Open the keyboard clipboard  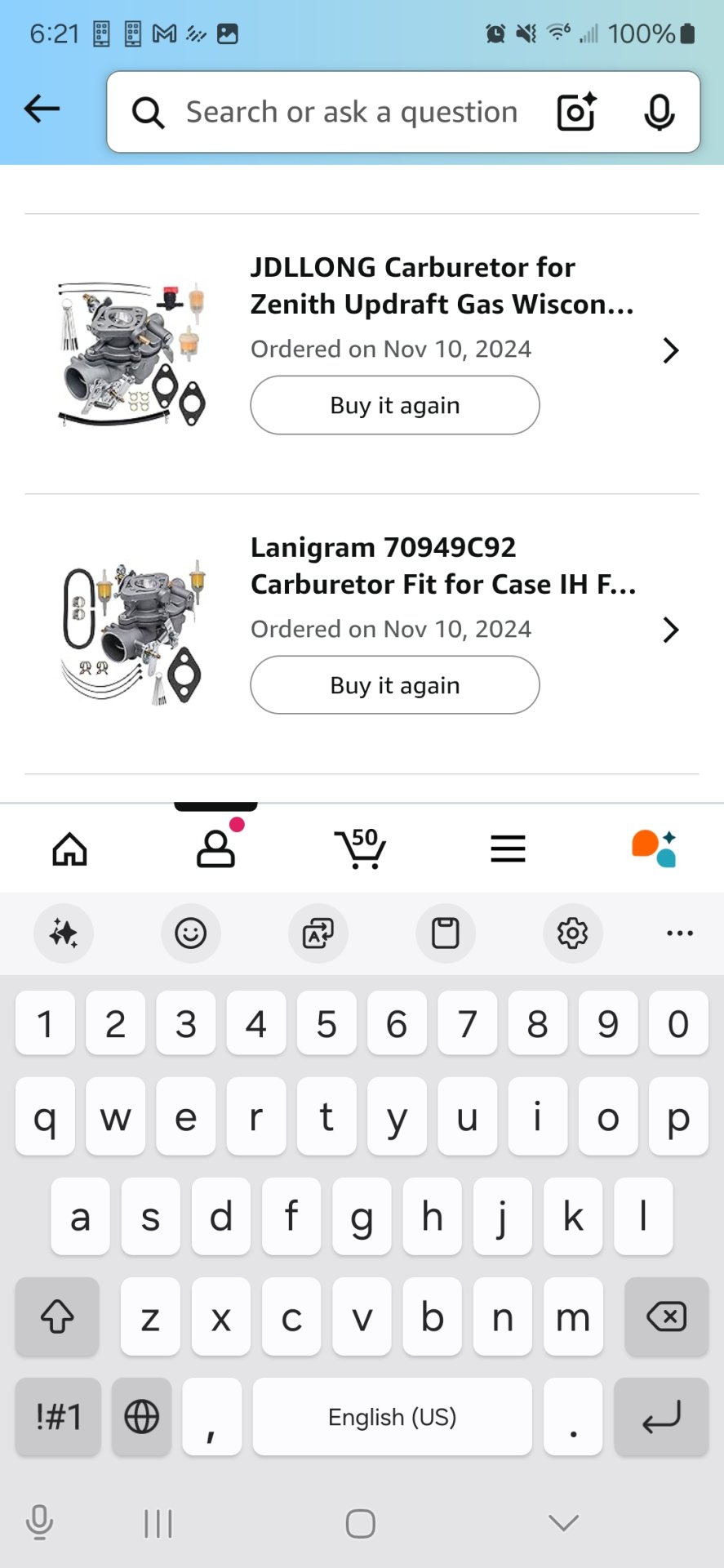[x=446, y=933]
